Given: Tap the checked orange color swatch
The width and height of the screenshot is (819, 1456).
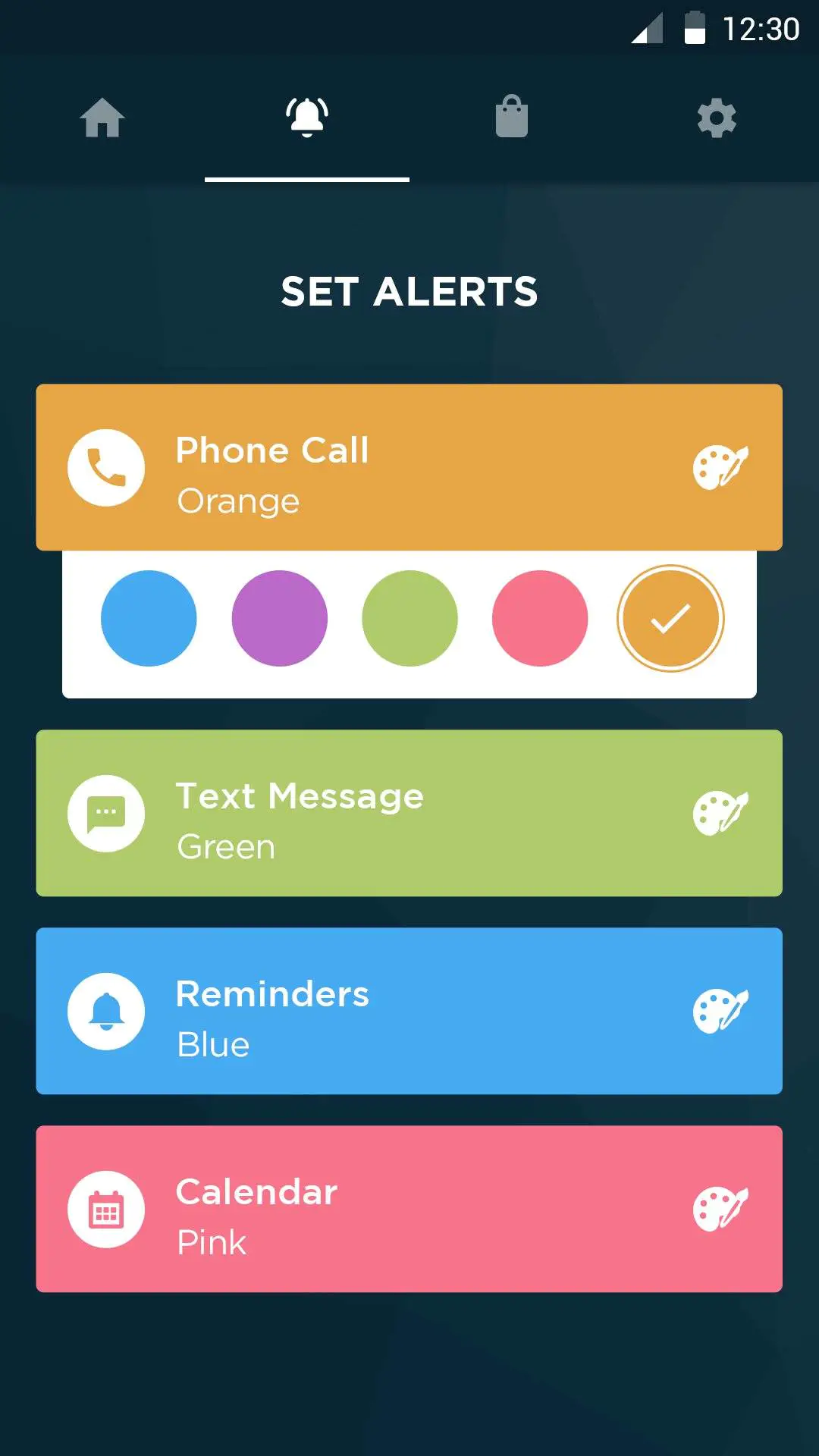Looking at the screenshot, I should click(x=670, y=618).
